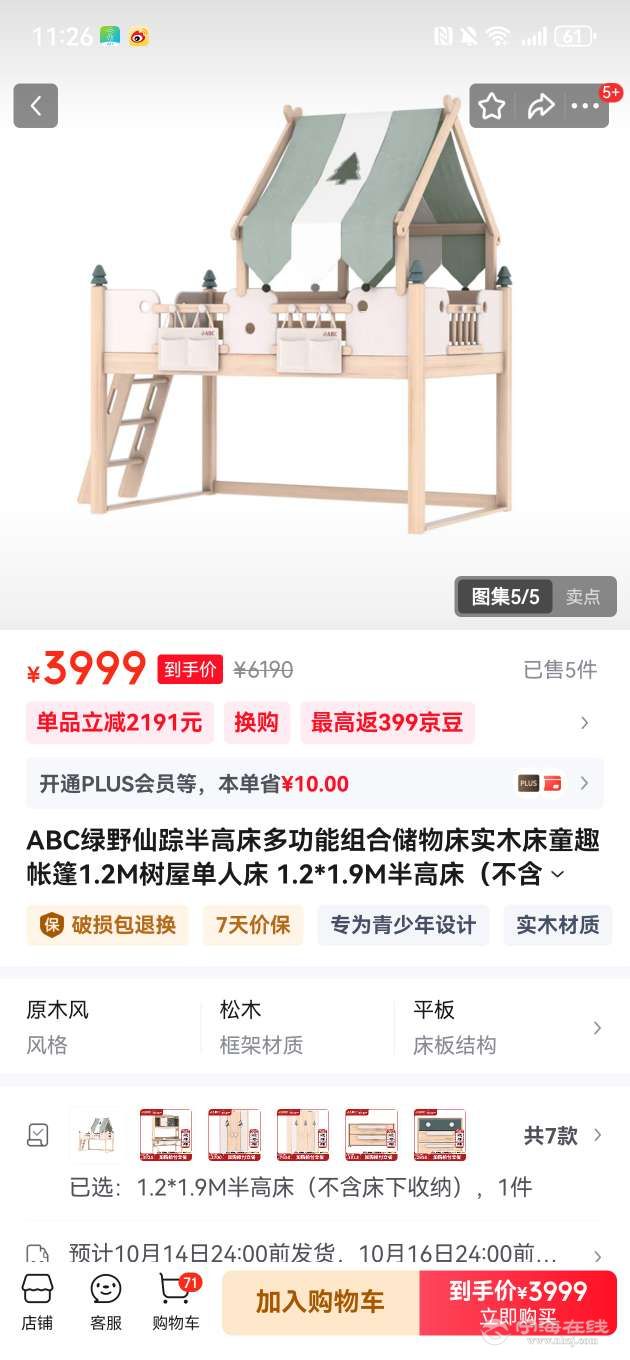Image resolution: width=630 pixels, height=1360 pixels.
Task: Tap 加入购物车 to add to cart
Action: (x=320, y=1302)
